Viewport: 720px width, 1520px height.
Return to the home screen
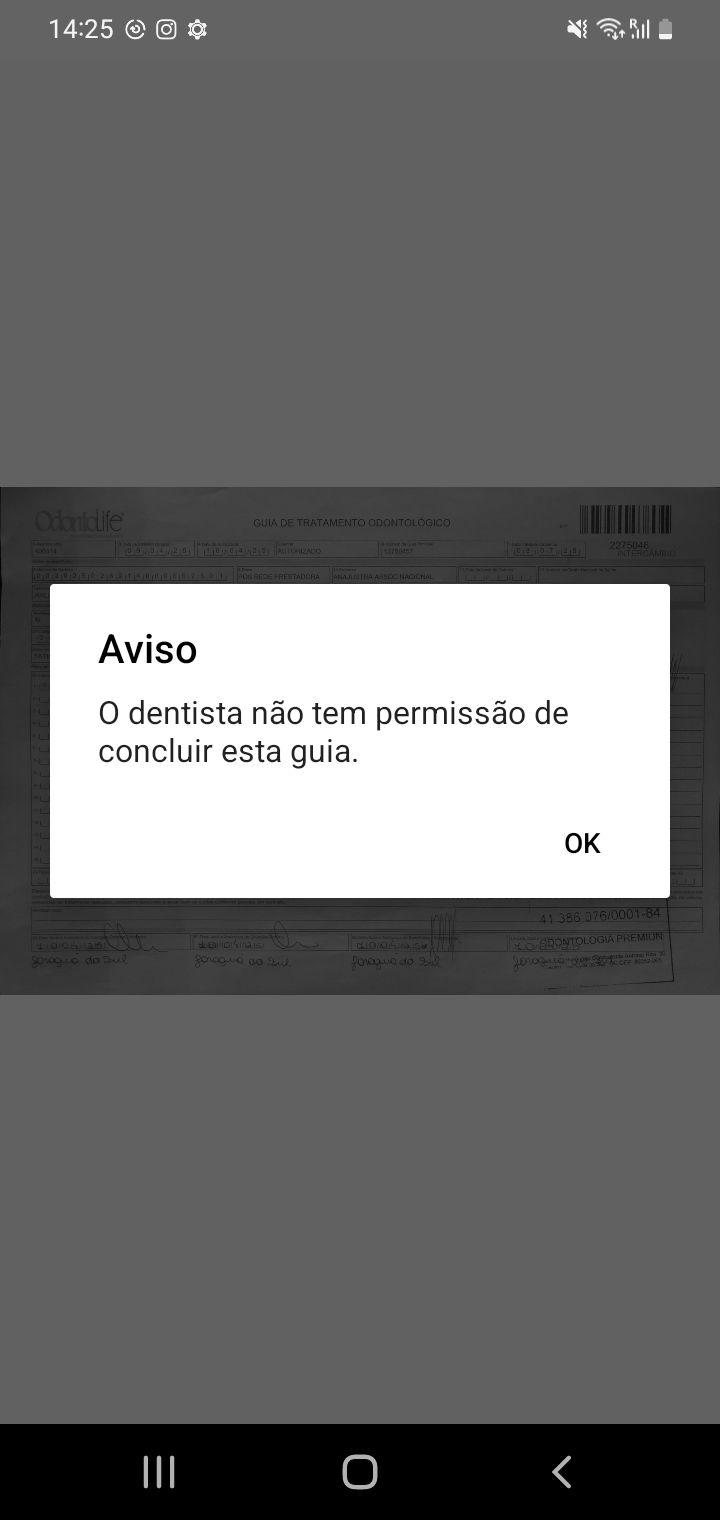point(360,1472)
